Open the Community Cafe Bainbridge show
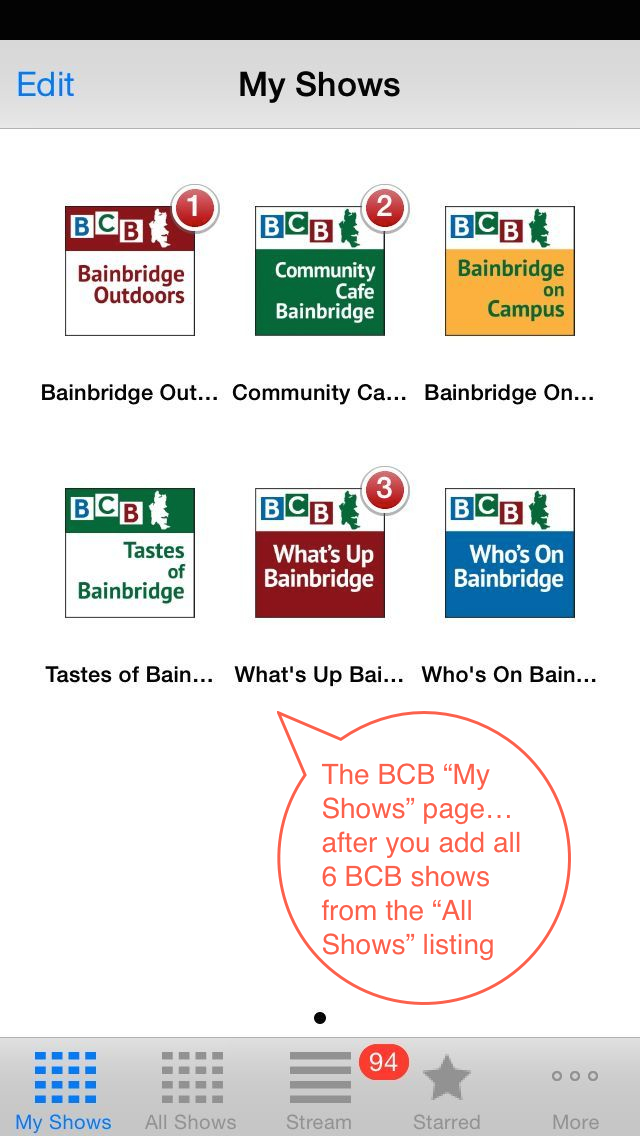This screenshot has width=640, height=1136. [320, 271]
